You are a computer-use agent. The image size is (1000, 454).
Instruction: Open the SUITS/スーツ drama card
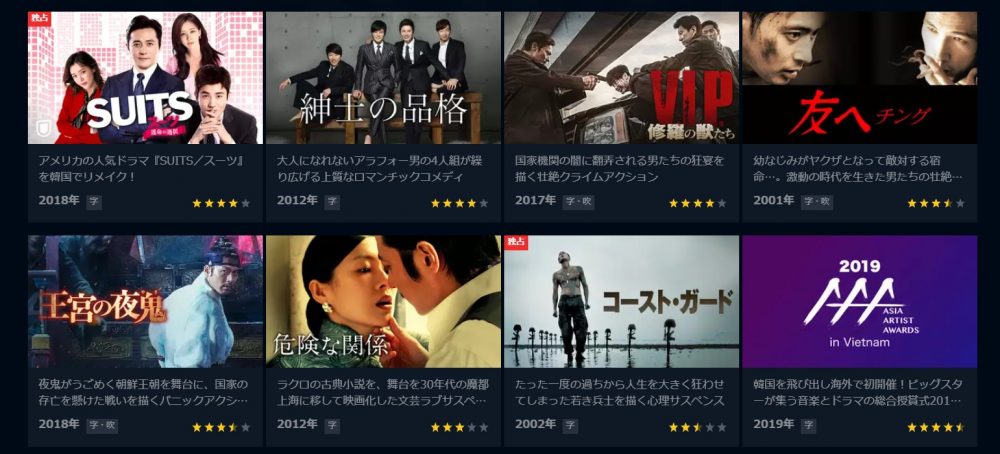[x=145, y=79]
